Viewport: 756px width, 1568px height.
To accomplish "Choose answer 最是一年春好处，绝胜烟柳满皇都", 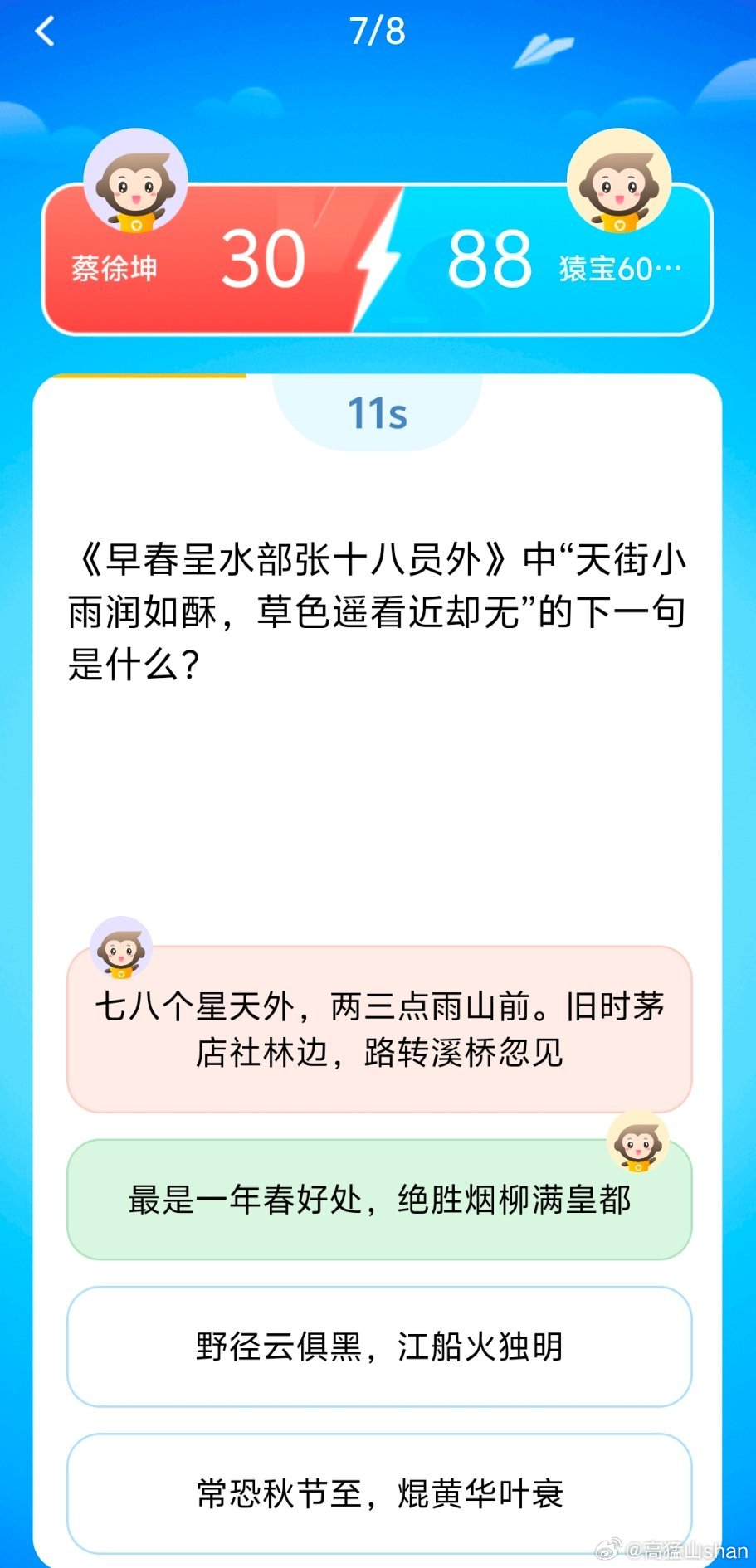I will pyautogui.click(x=378, y=1200).
